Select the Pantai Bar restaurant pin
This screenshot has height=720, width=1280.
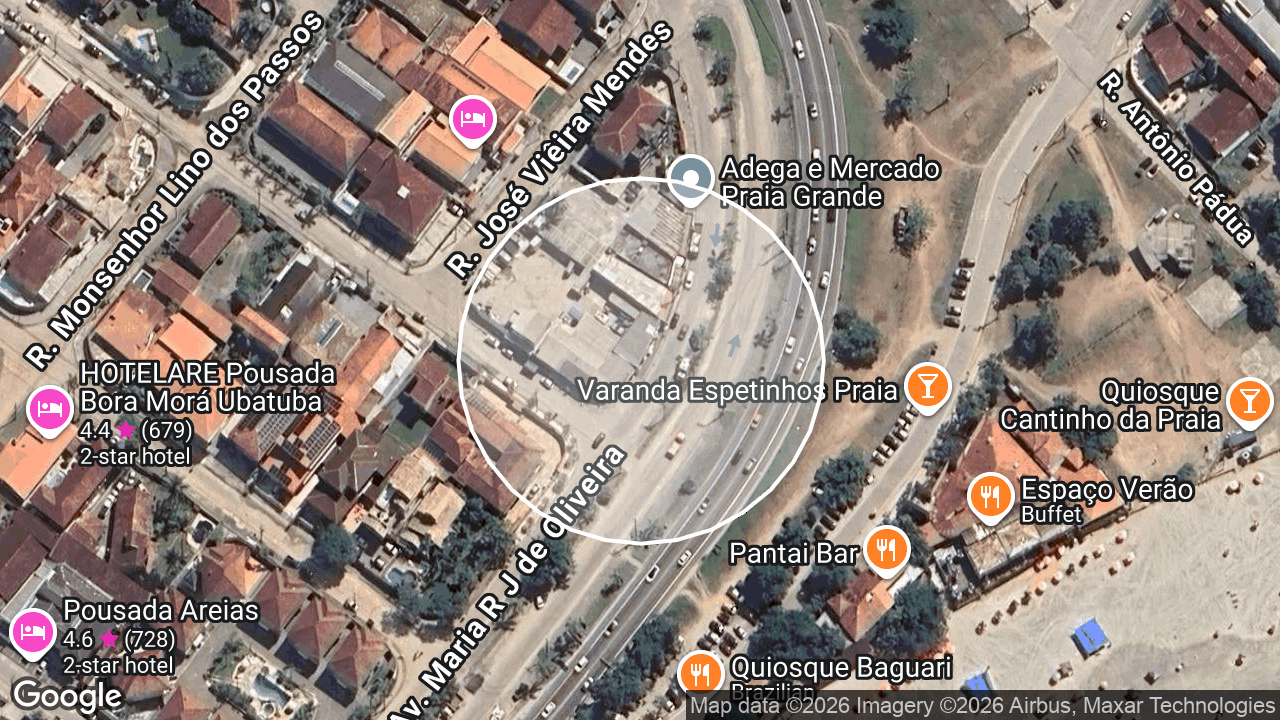click(x=886, y=549)
